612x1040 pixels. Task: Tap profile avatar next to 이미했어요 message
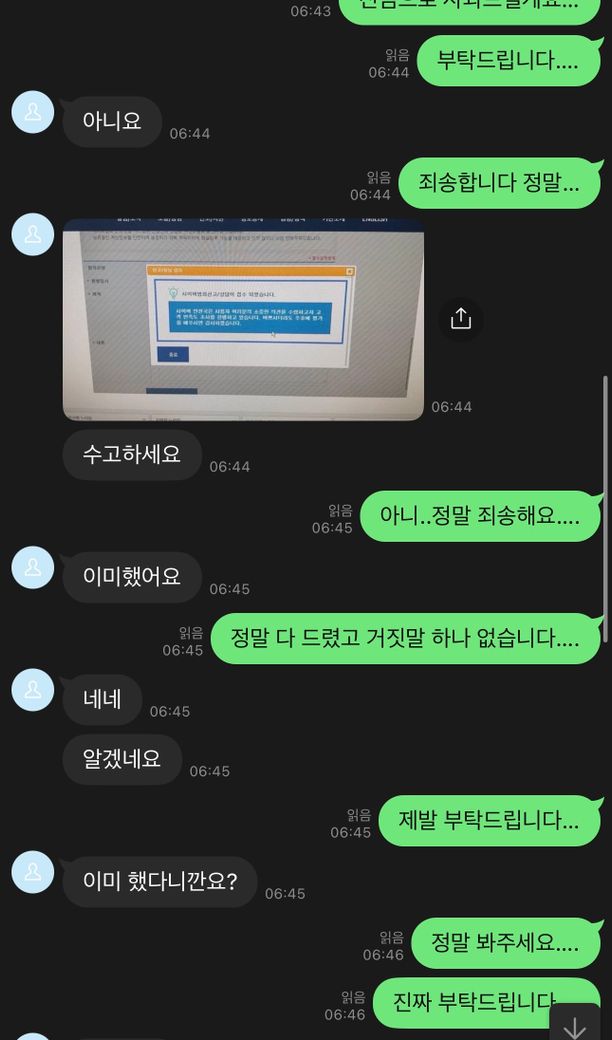click(32, 567)
